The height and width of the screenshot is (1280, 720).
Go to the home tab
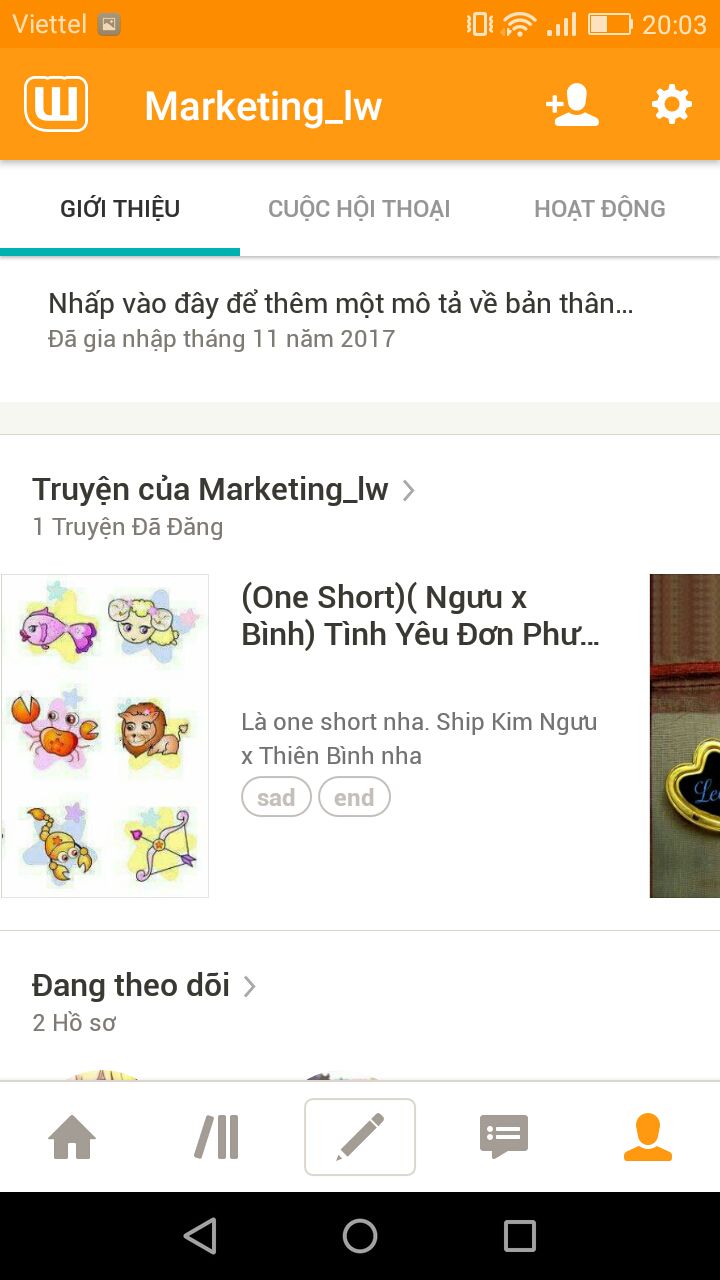pyautogui.click(x=72, y=1137)
